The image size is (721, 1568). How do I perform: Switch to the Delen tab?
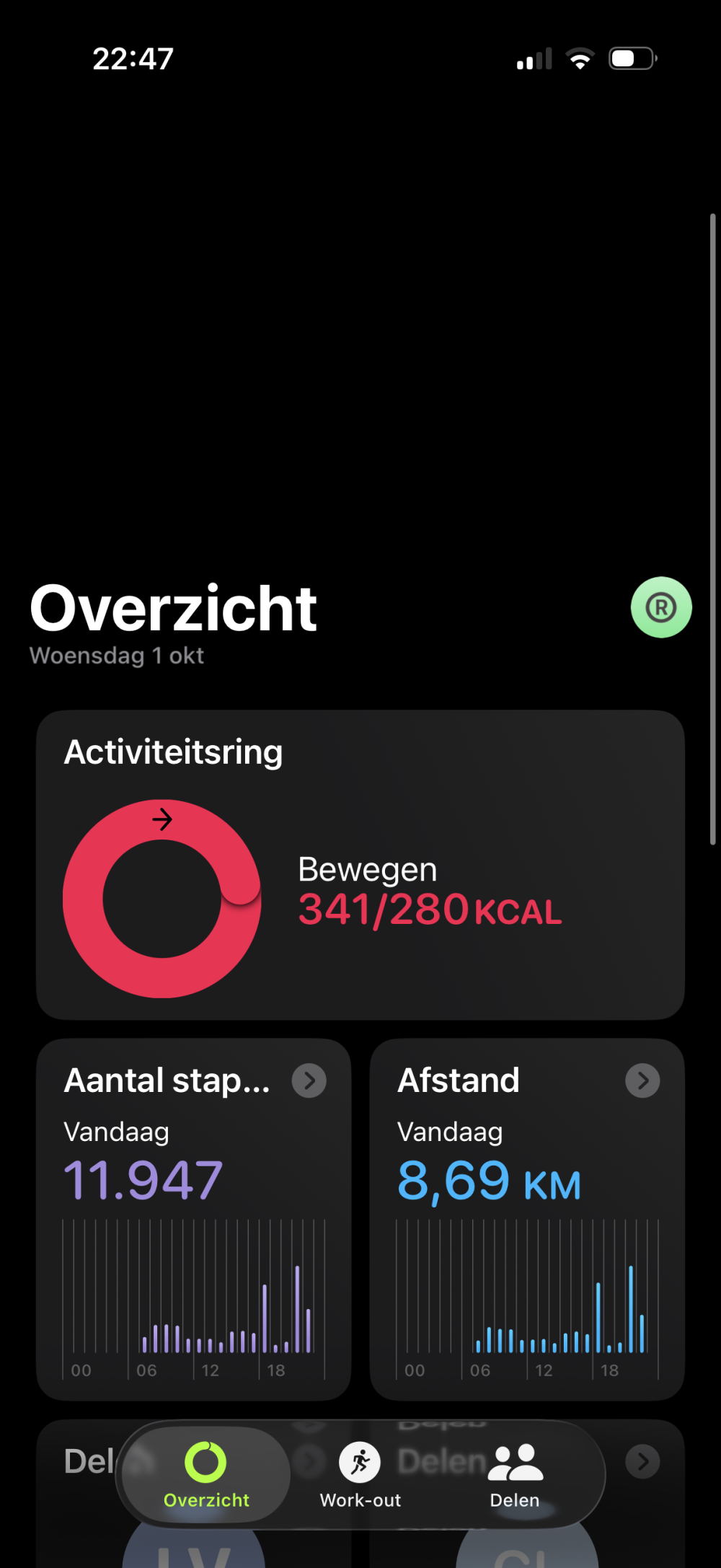pyautogui.click(x=515, y=1475)
